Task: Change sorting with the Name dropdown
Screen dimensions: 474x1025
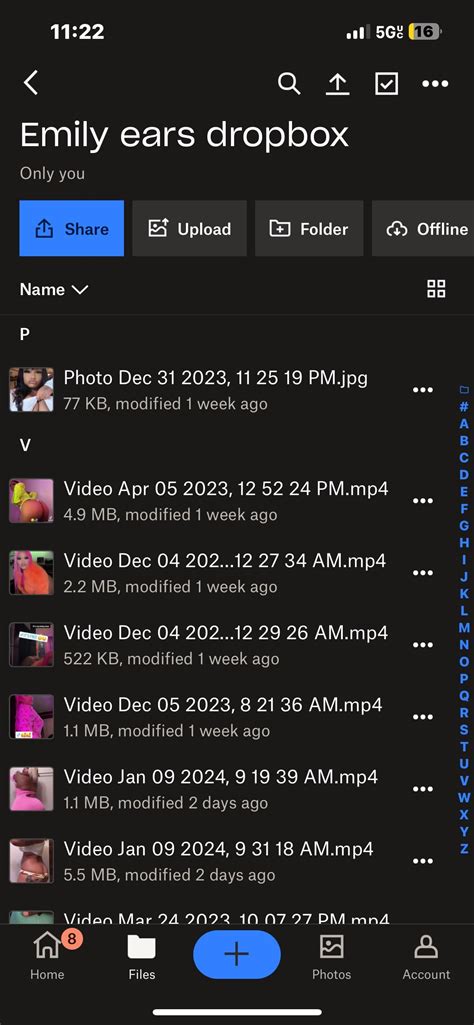Action: (x=54, y=290)
